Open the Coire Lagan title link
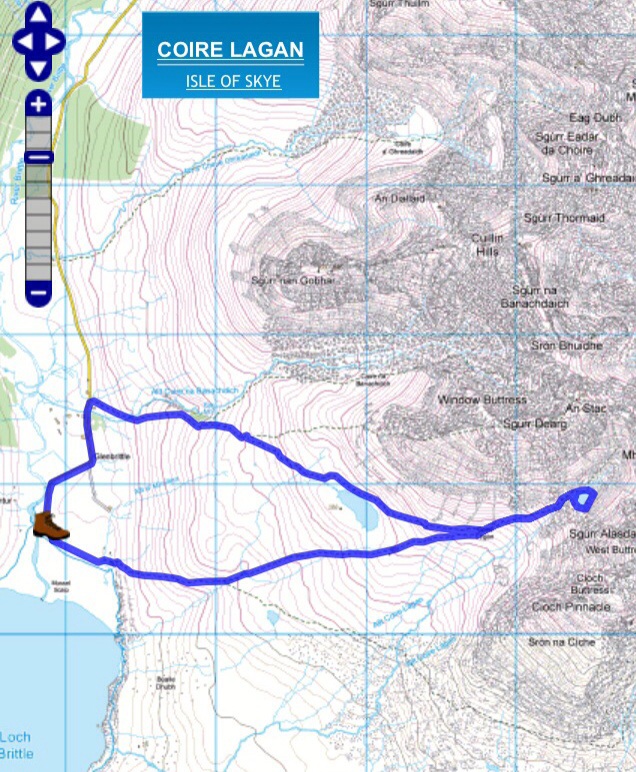The image size is (636, 772). [x=230, y=49]
